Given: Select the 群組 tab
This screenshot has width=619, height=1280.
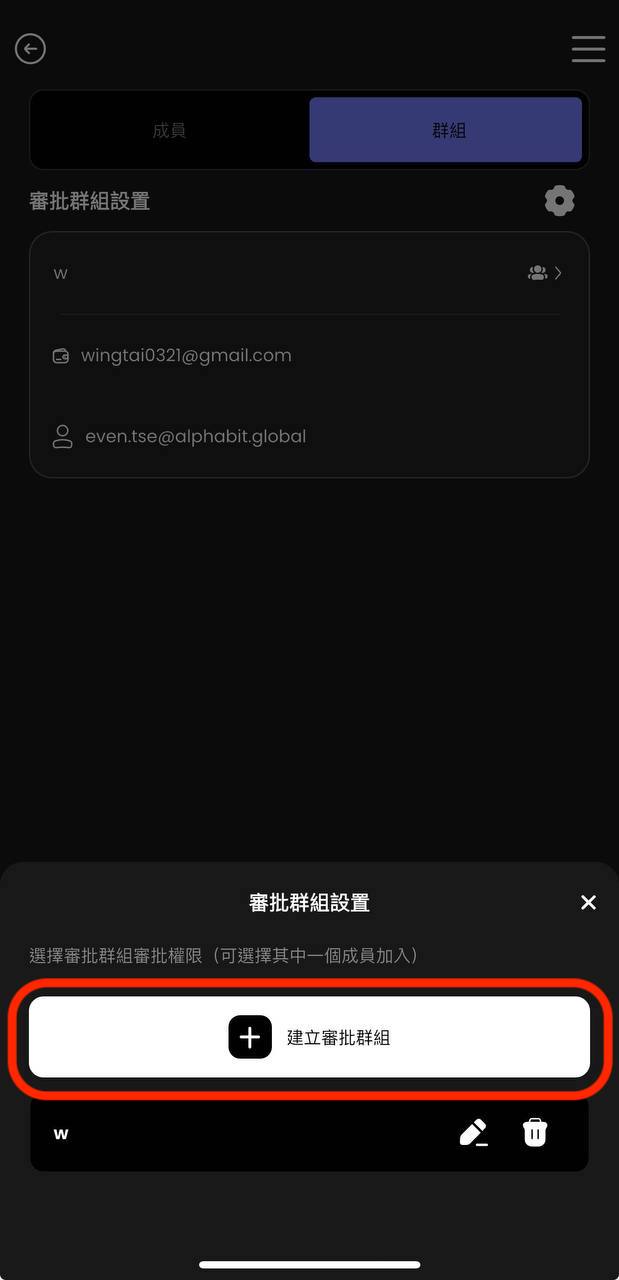Looking at the screenshot, I should 446,130.
